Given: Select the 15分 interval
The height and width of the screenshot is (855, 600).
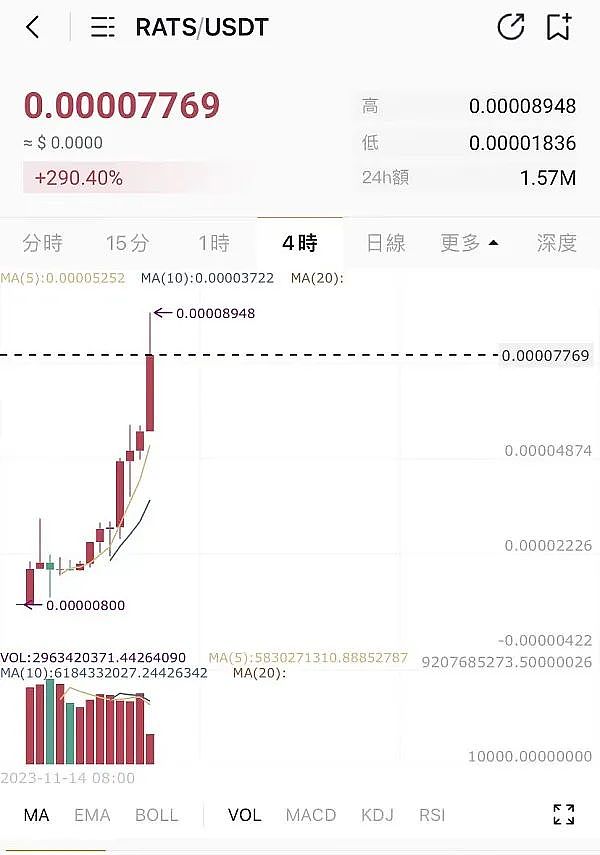Looking at the screenshot, I should point(127,243).
